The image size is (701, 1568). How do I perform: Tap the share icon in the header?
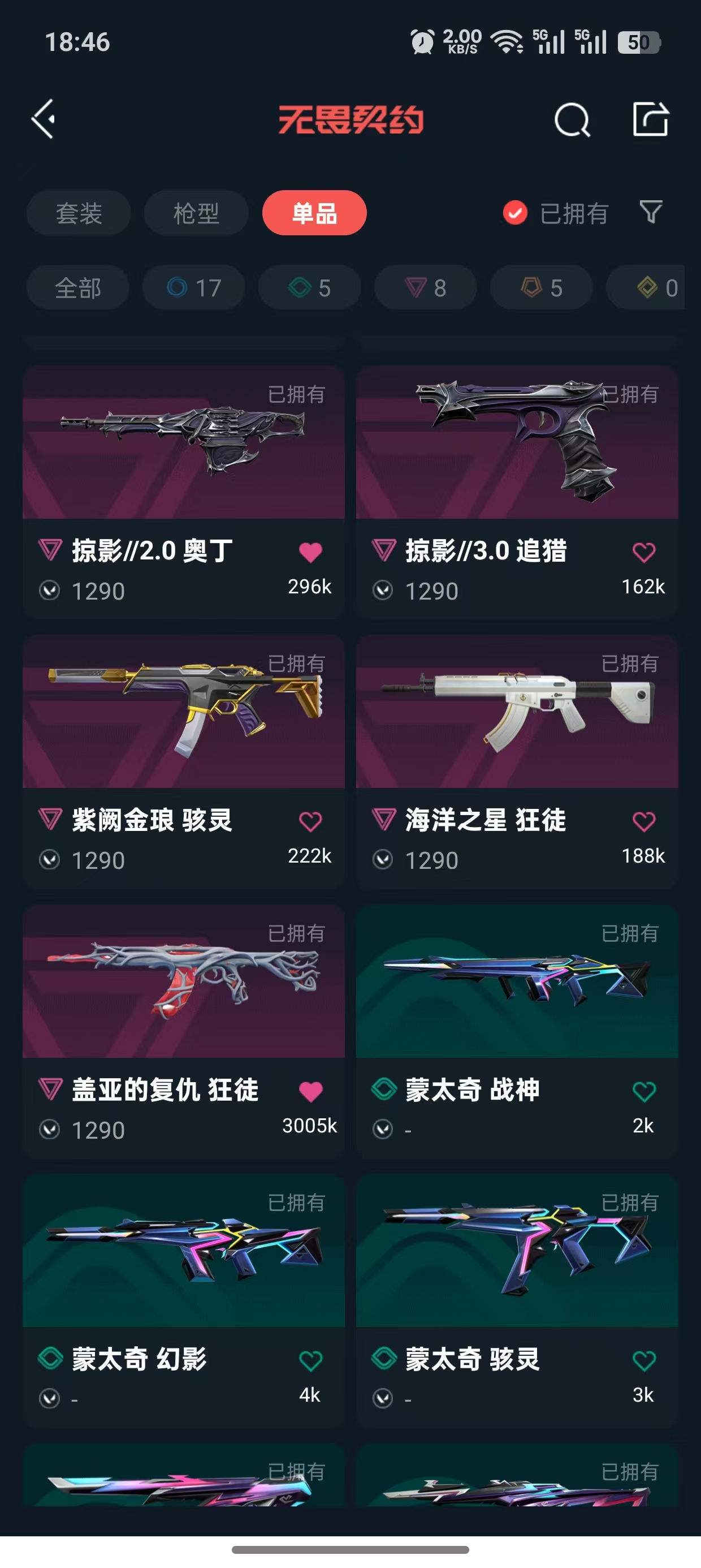click(x=651, y=119)
